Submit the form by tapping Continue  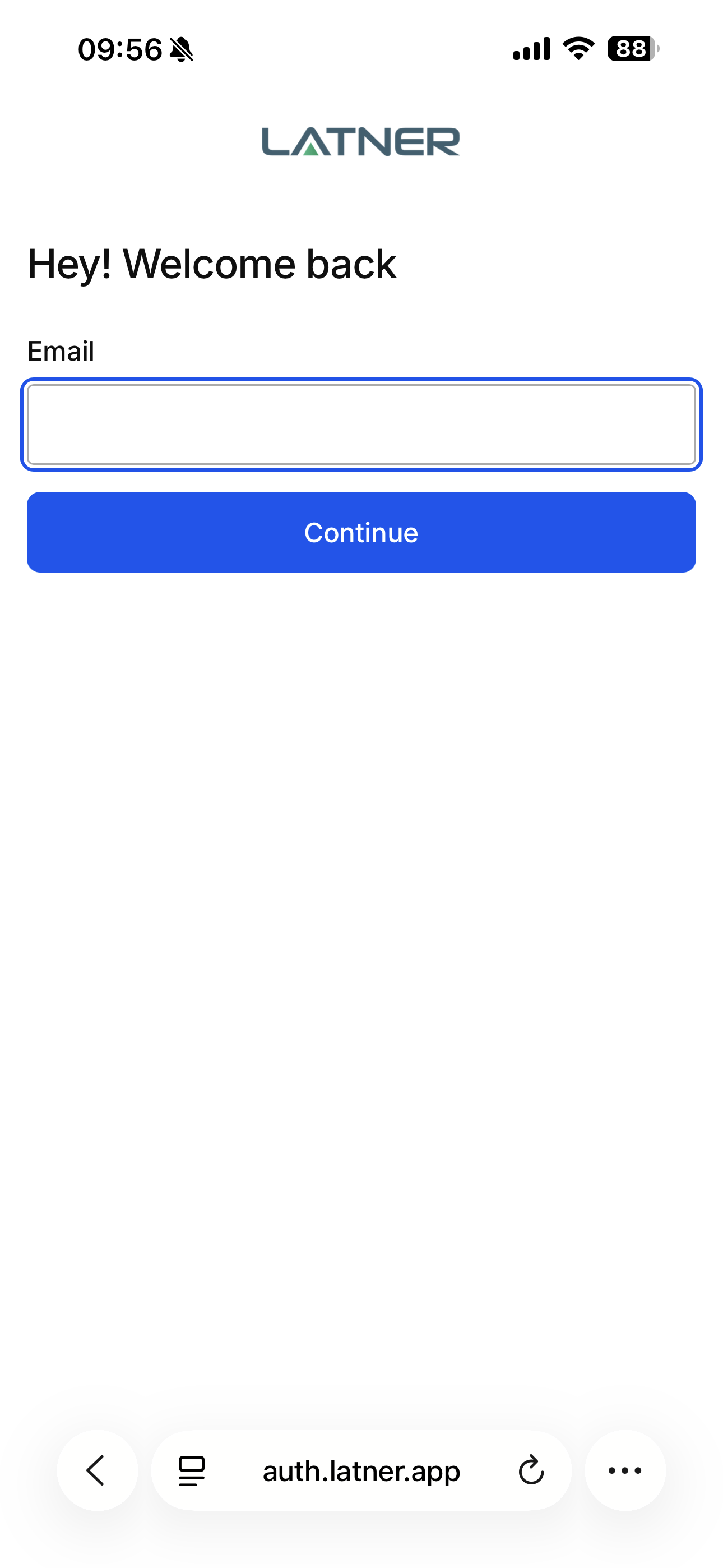[360, 532]
